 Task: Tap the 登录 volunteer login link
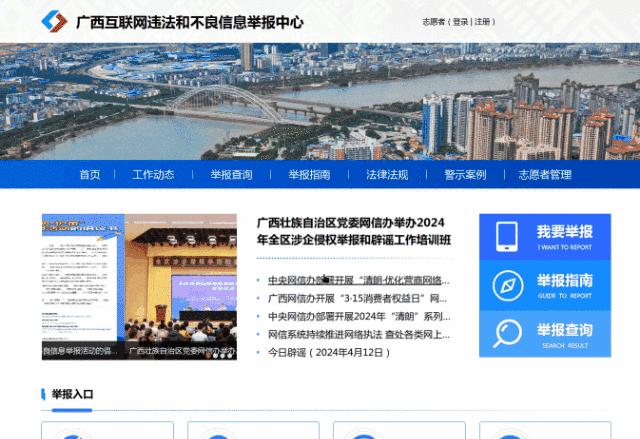tap(460, 22)
